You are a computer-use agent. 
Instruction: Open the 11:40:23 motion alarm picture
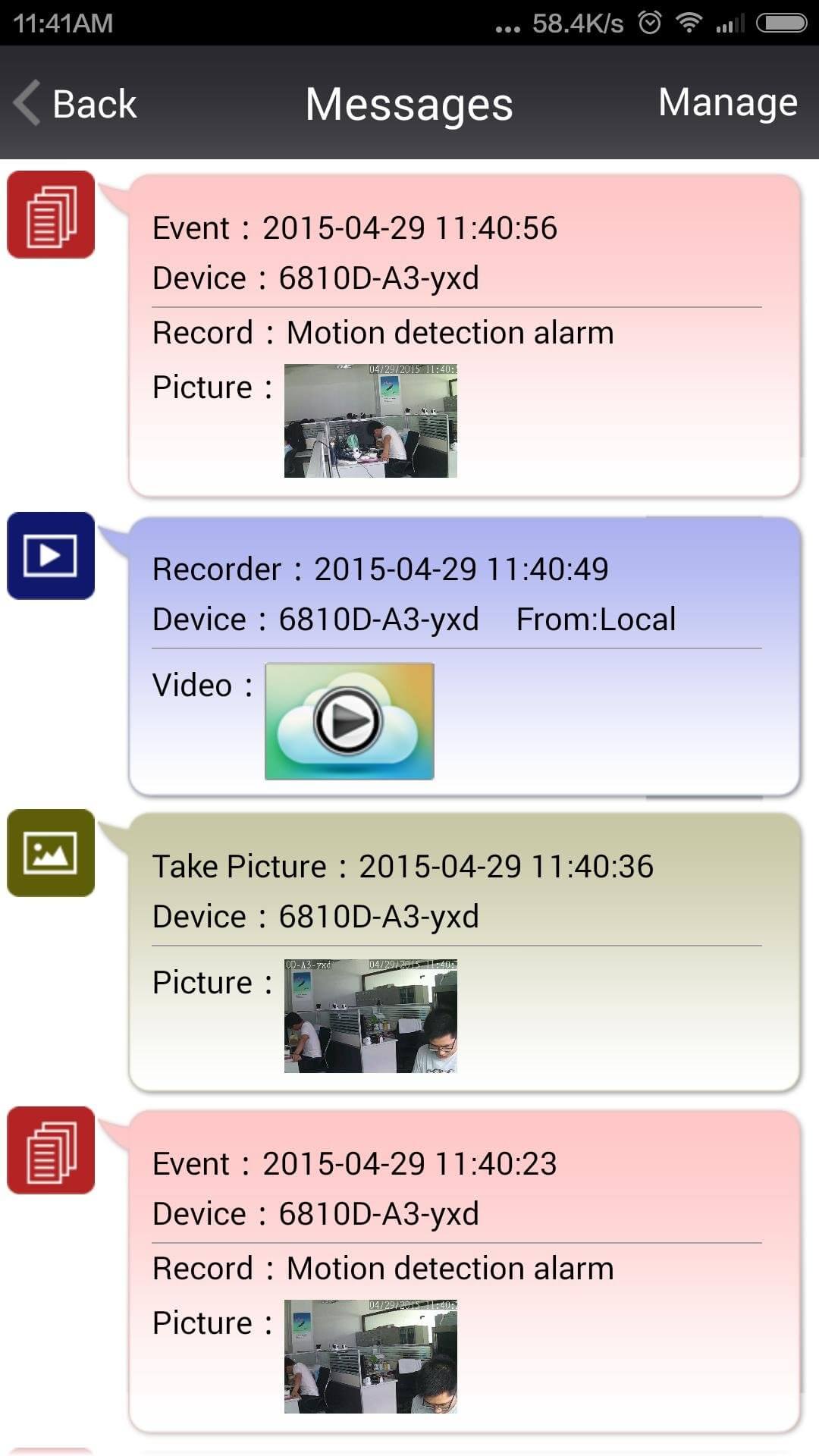click(x=370, y=1357)
